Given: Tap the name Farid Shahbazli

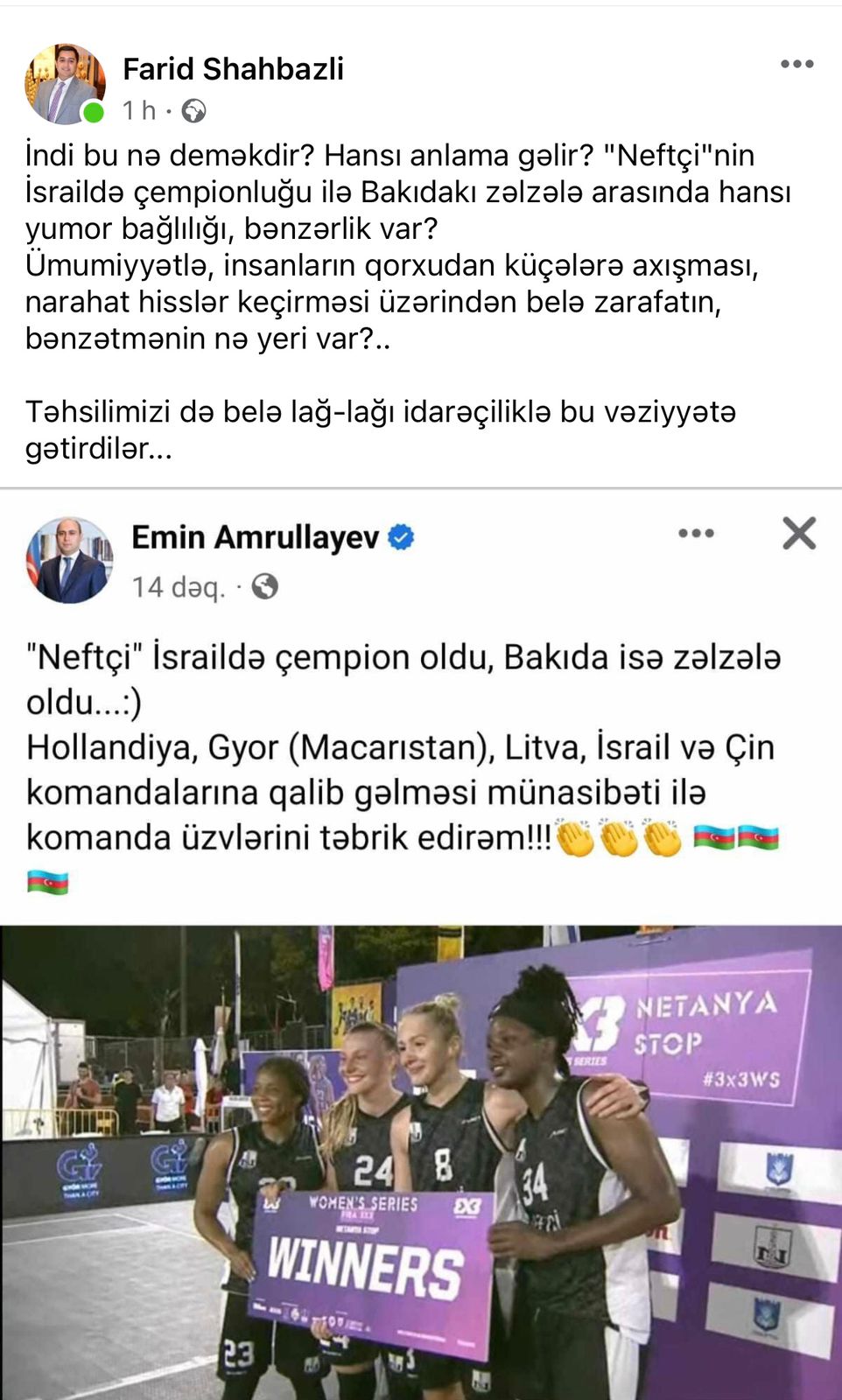Looking at the screenshot, I should pyautogui.click(x=233, y=69).
